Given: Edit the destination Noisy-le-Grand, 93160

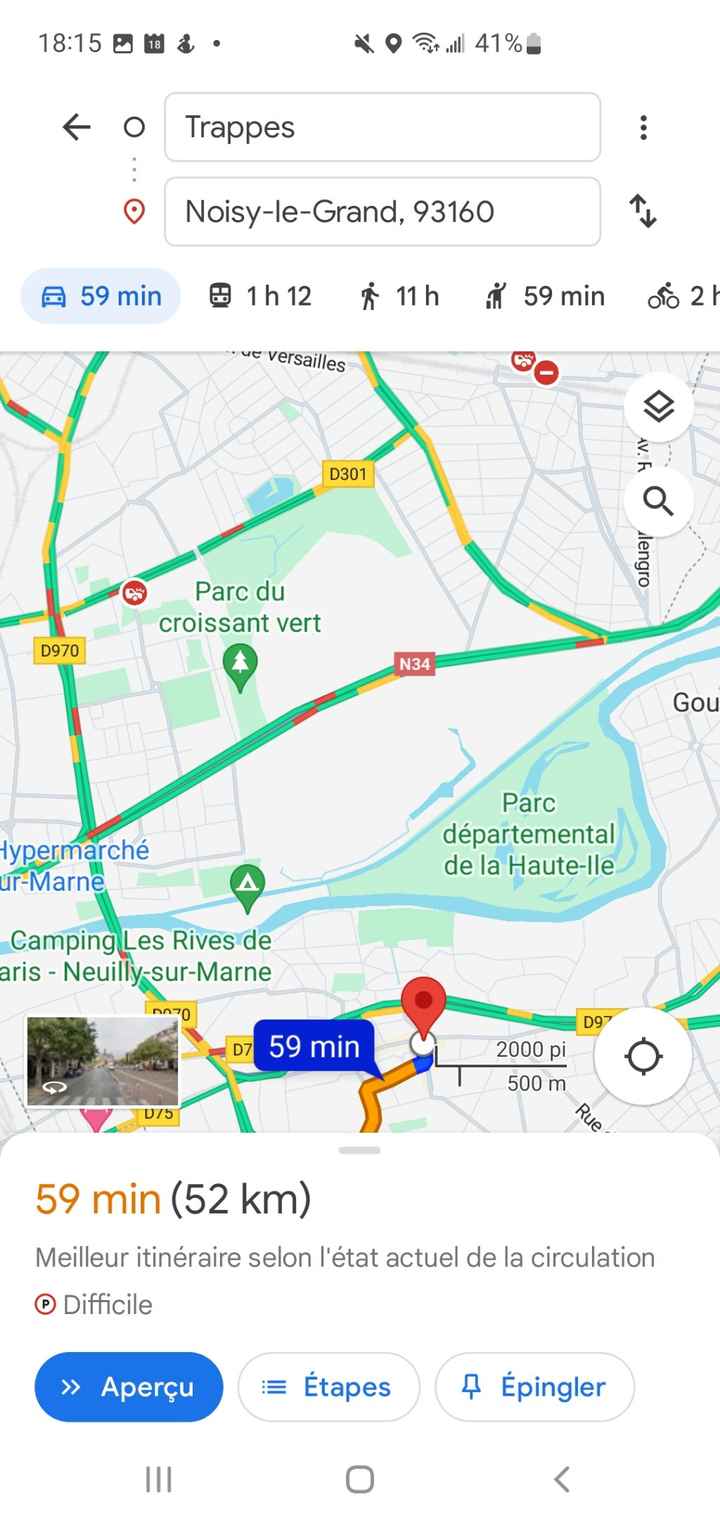Looking at the screenshot, I should (382, 212).
